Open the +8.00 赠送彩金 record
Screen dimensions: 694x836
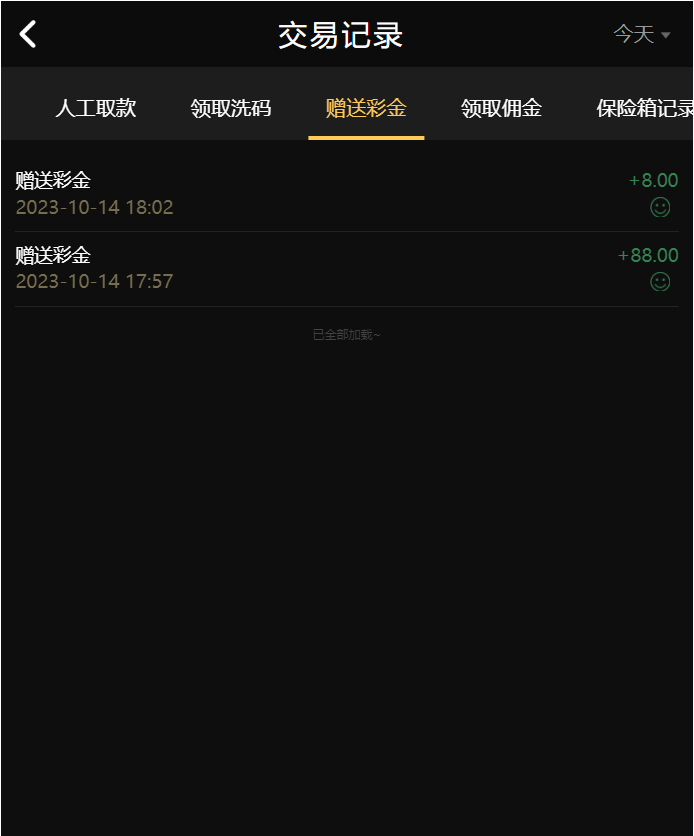click(x=346, y=194)
